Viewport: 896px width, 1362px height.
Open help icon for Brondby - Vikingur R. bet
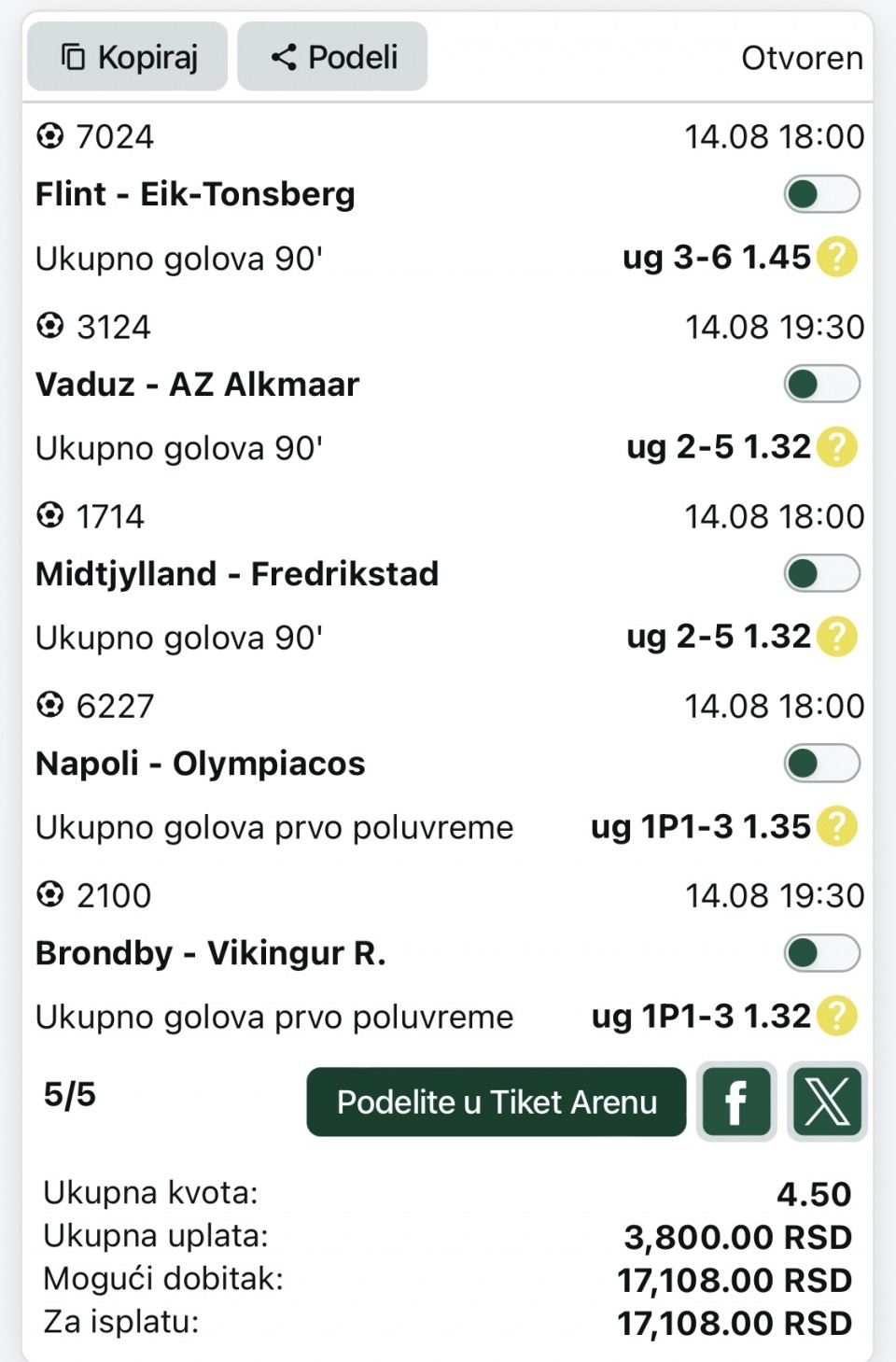coord(837,1016)
